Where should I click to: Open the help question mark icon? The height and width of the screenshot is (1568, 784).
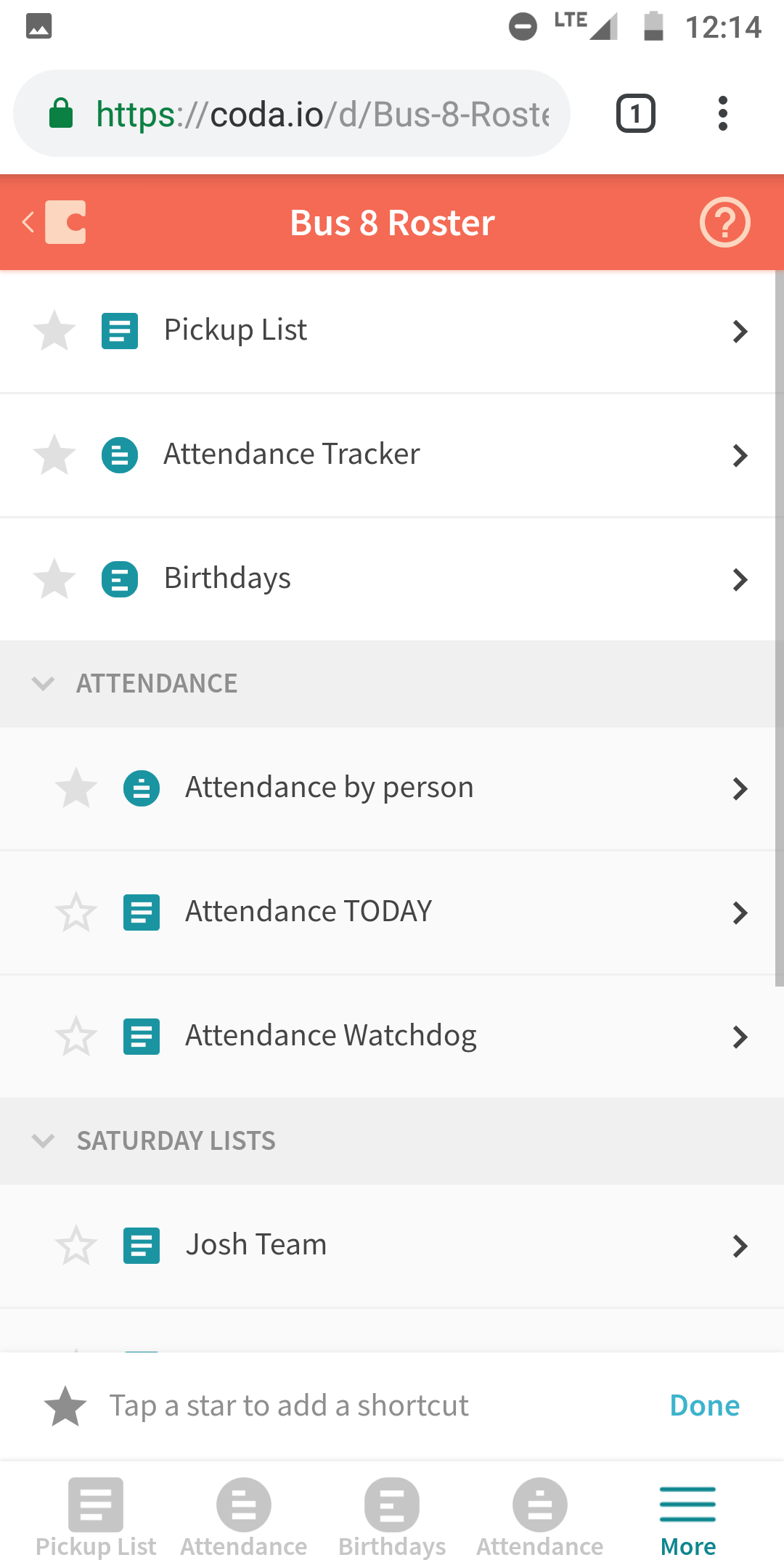coord(724,222)
